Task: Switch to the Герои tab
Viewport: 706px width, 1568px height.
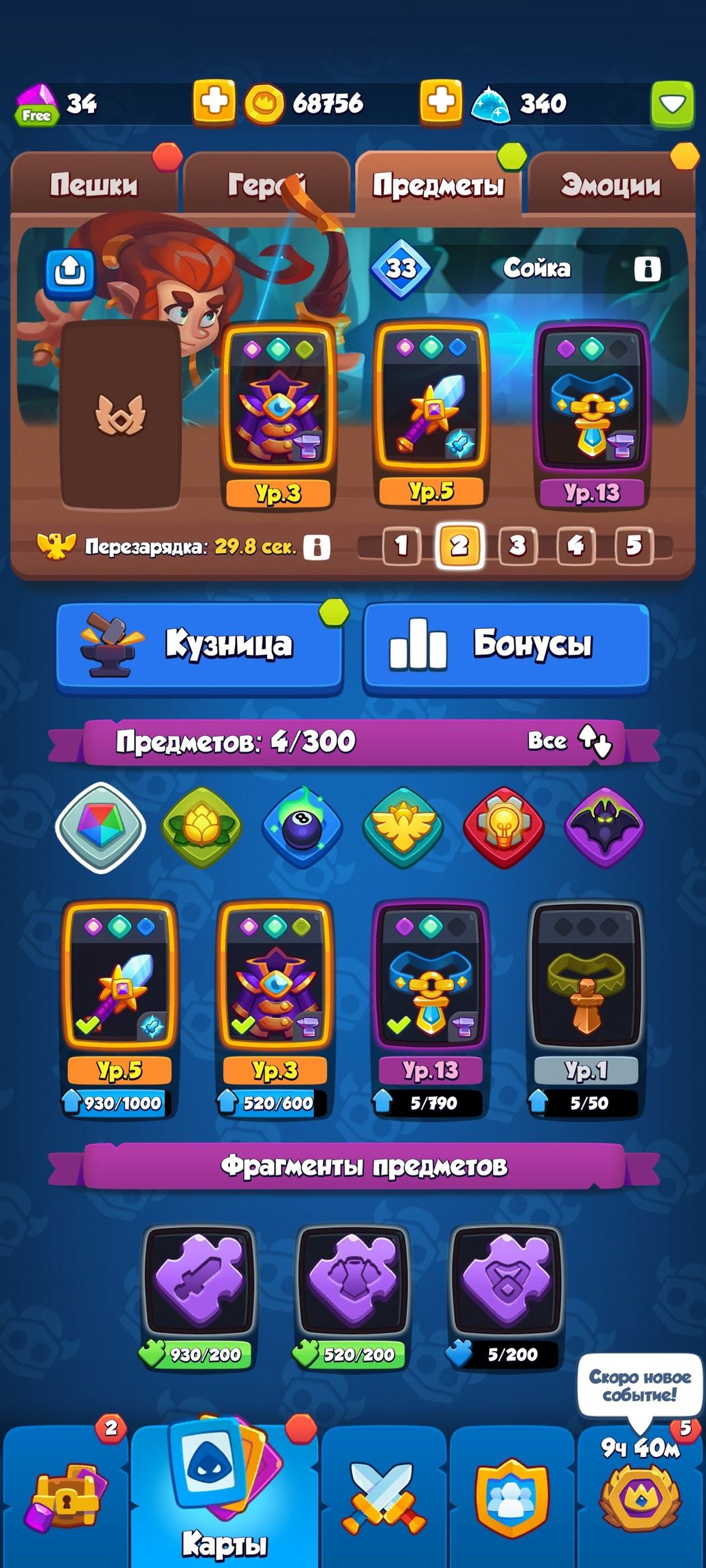Action: [x=266, y=185]
